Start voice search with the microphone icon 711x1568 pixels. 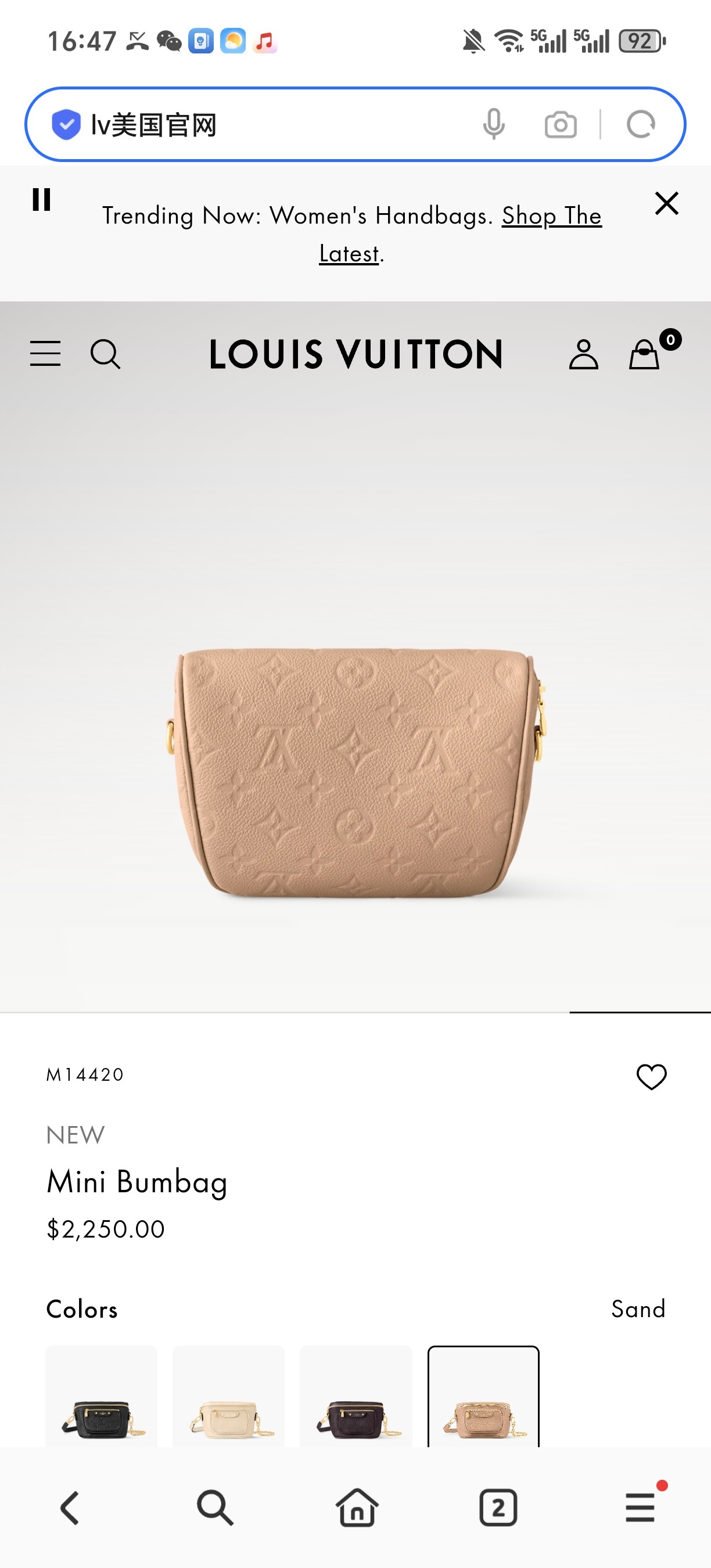494,125
